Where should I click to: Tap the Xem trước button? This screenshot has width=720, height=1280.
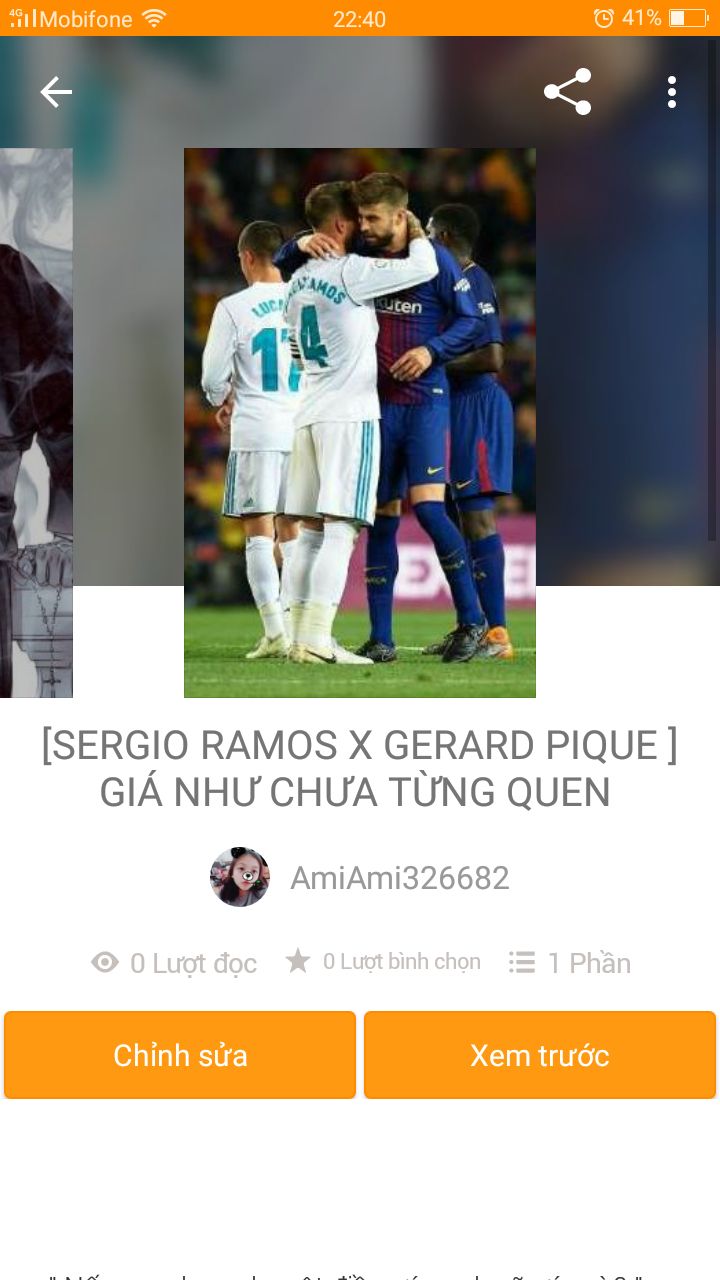point(540,1055)
